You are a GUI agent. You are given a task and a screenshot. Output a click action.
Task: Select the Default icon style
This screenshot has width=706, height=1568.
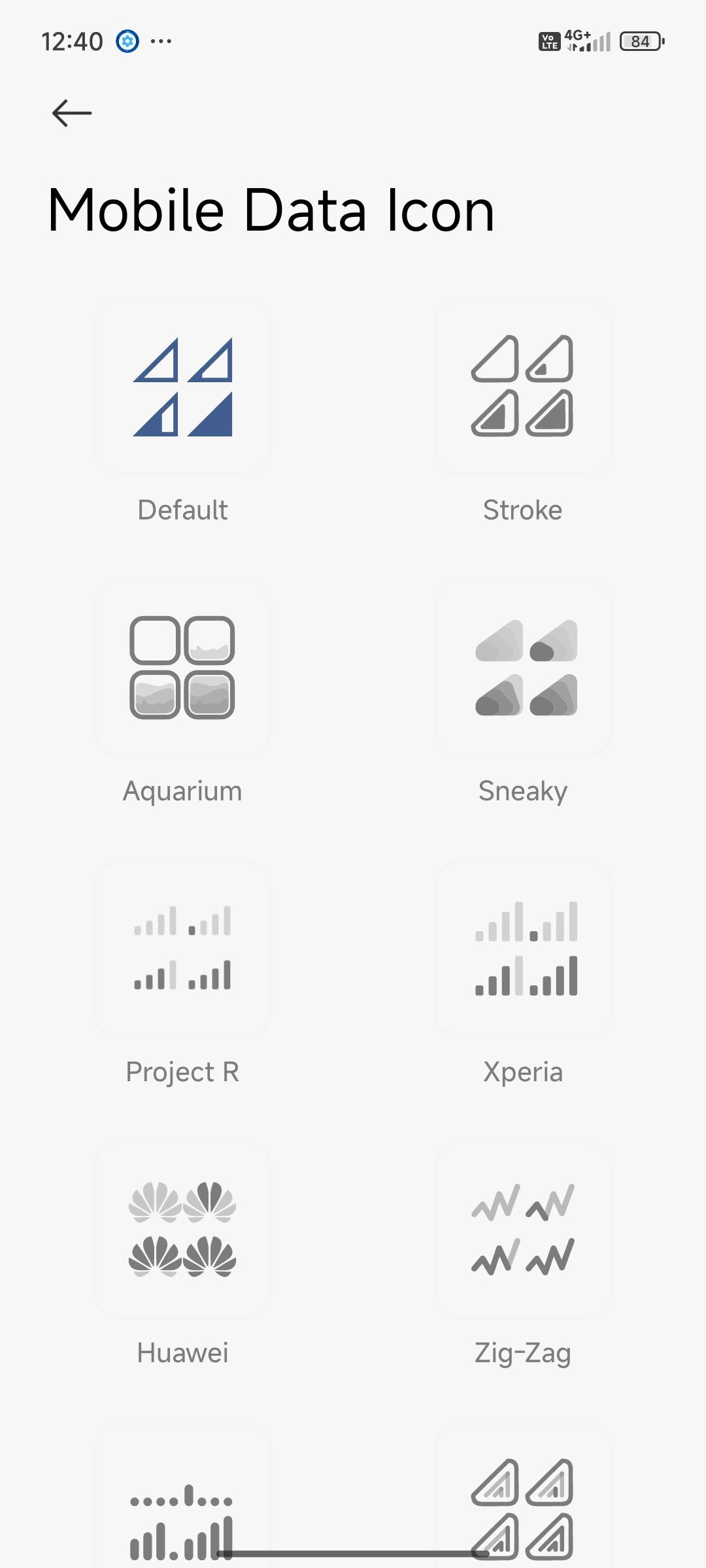click(182, 387)
